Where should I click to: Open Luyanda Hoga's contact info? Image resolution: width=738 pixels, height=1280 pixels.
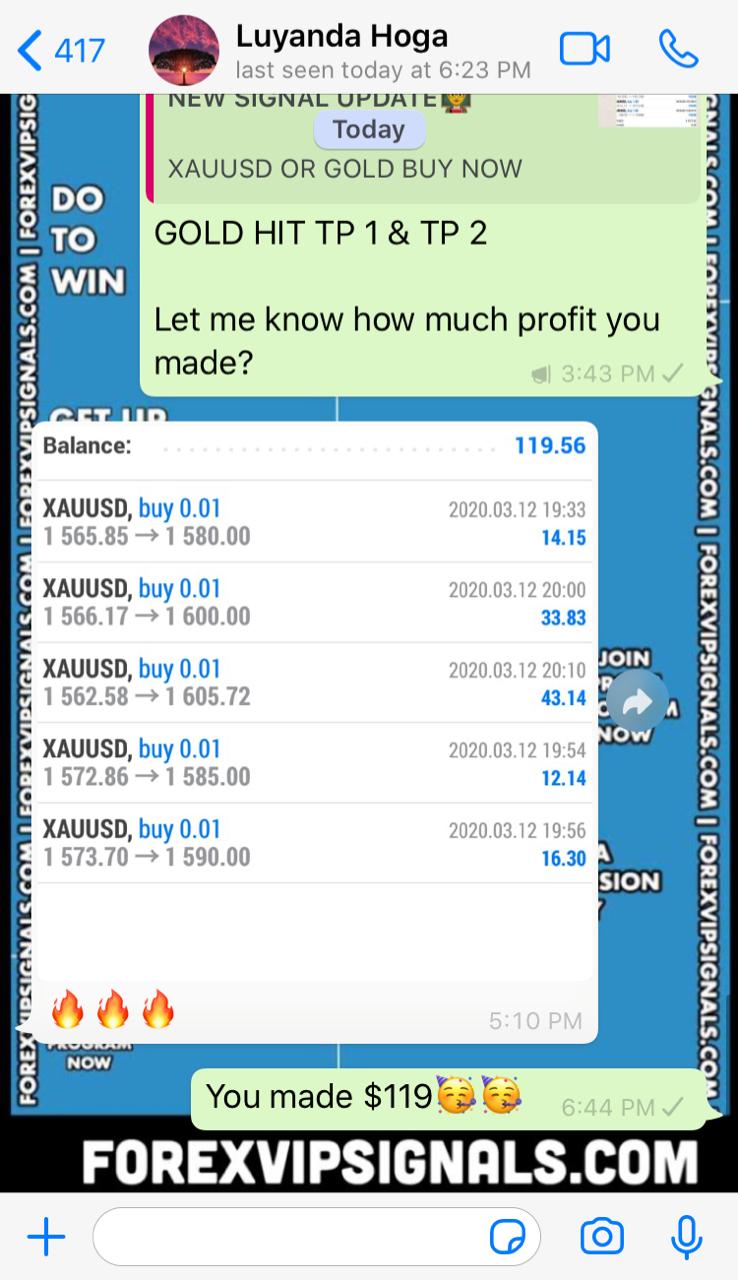(x=340, y=50)
